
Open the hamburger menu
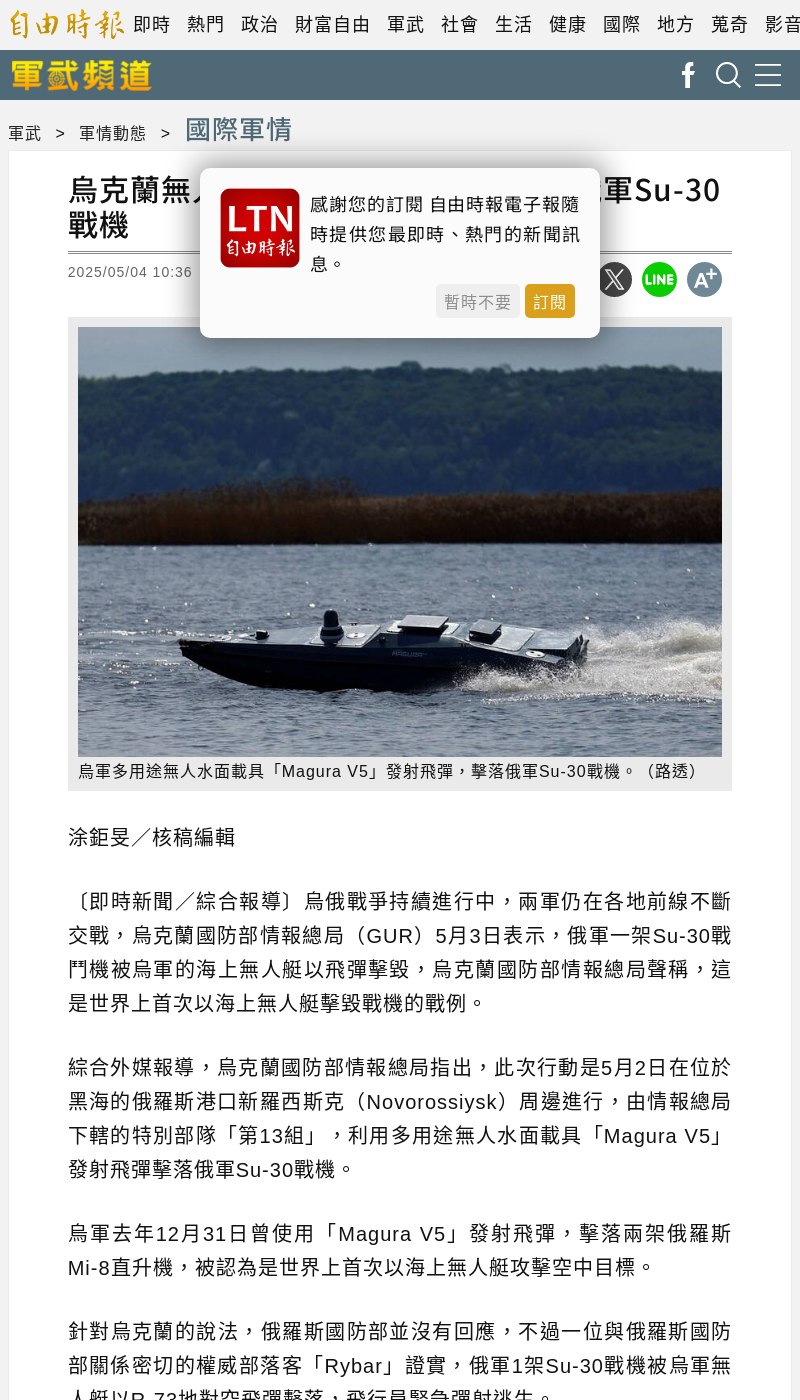click(768, 75)
